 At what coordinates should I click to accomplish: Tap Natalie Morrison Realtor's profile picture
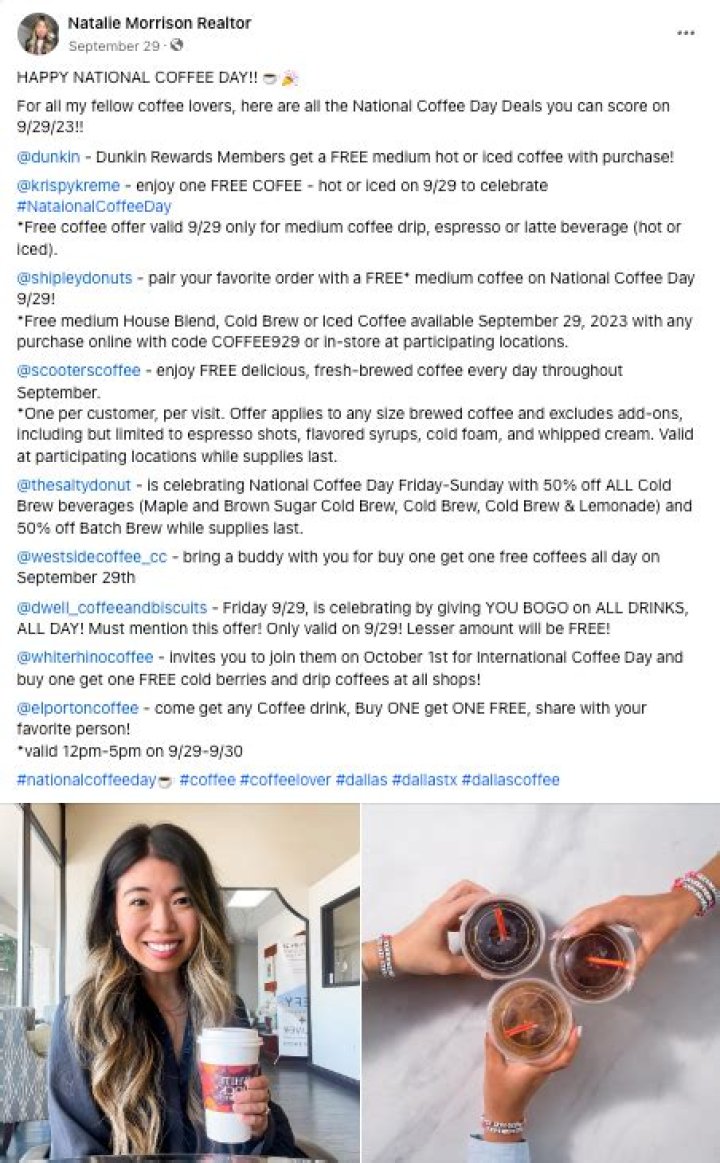click(x=38, y=33)
